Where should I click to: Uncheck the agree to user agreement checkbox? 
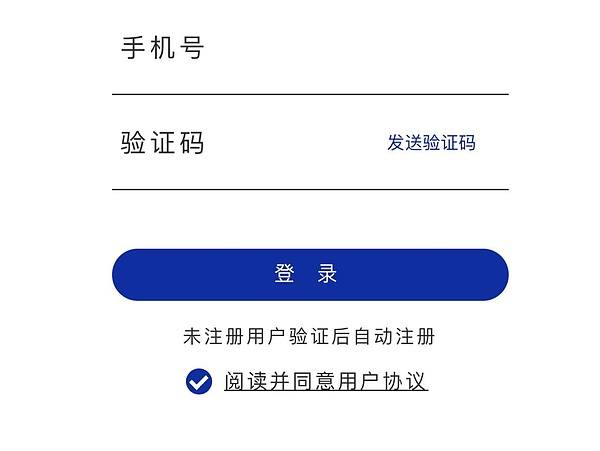(x=199, y=381)
